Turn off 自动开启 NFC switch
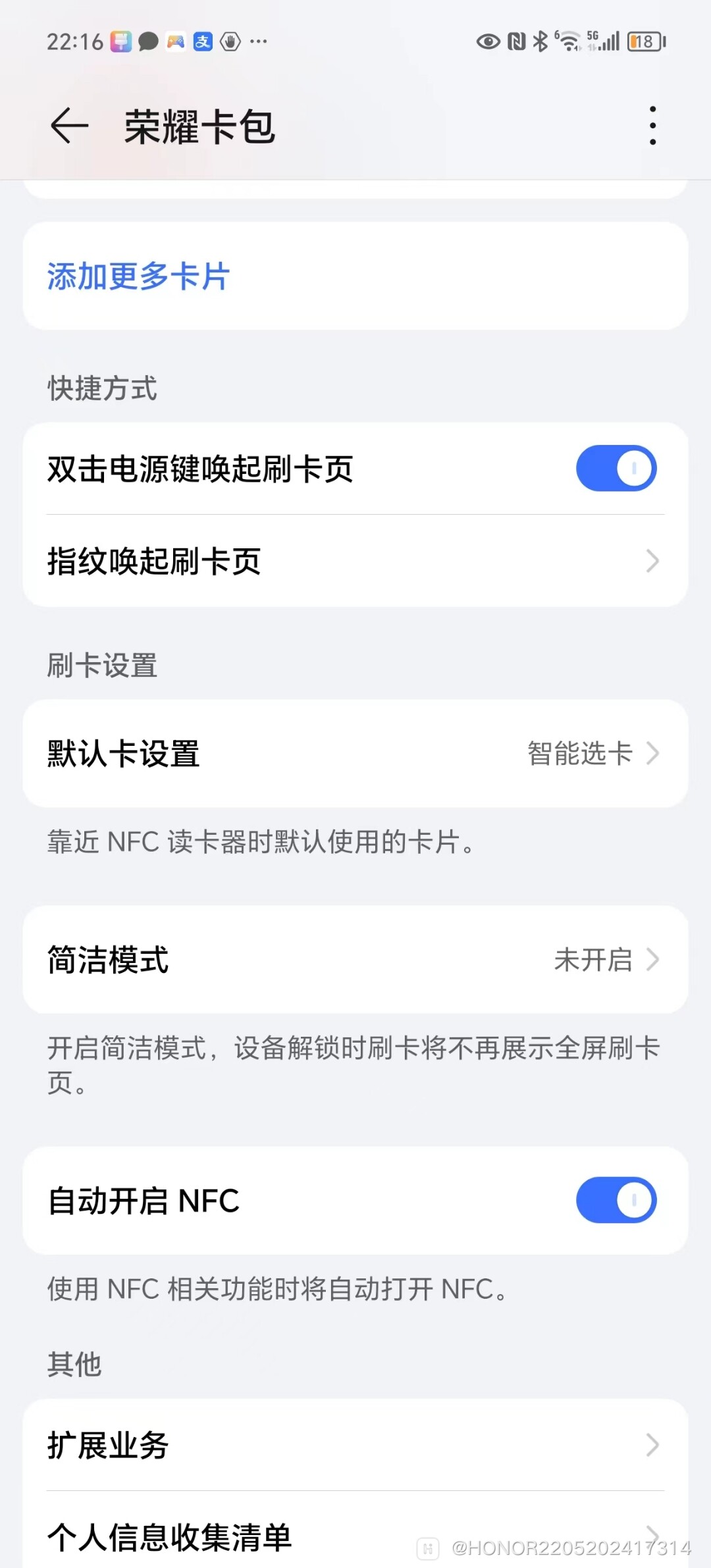 (x=616, y=1200)
